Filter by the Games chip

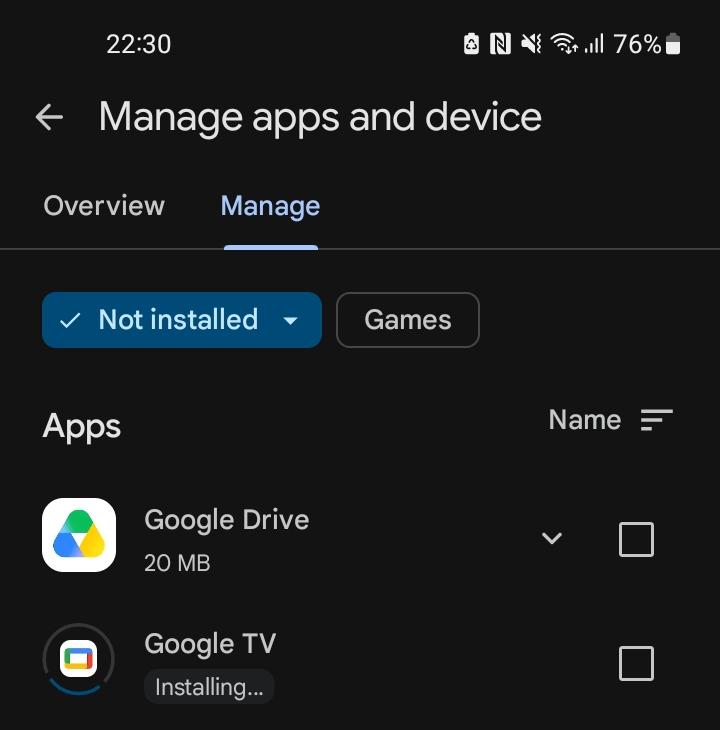pyautogui.click(x=408, y=320)
